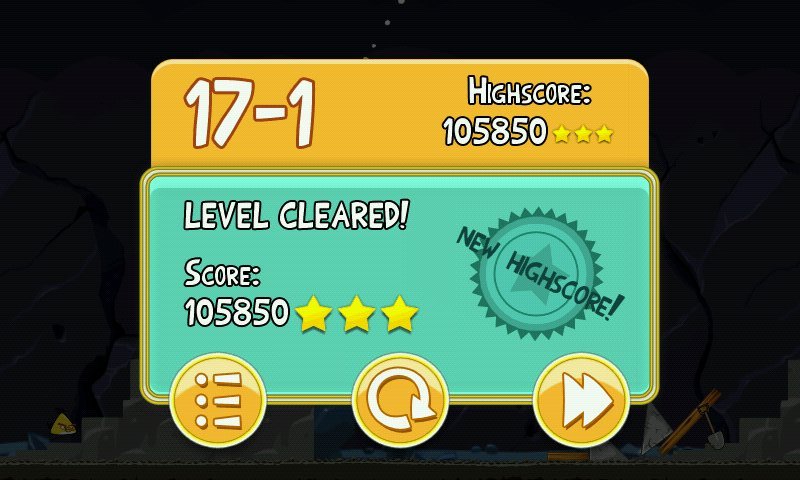
Task: Skip ahead to the next level
Action: pos(581,402)
